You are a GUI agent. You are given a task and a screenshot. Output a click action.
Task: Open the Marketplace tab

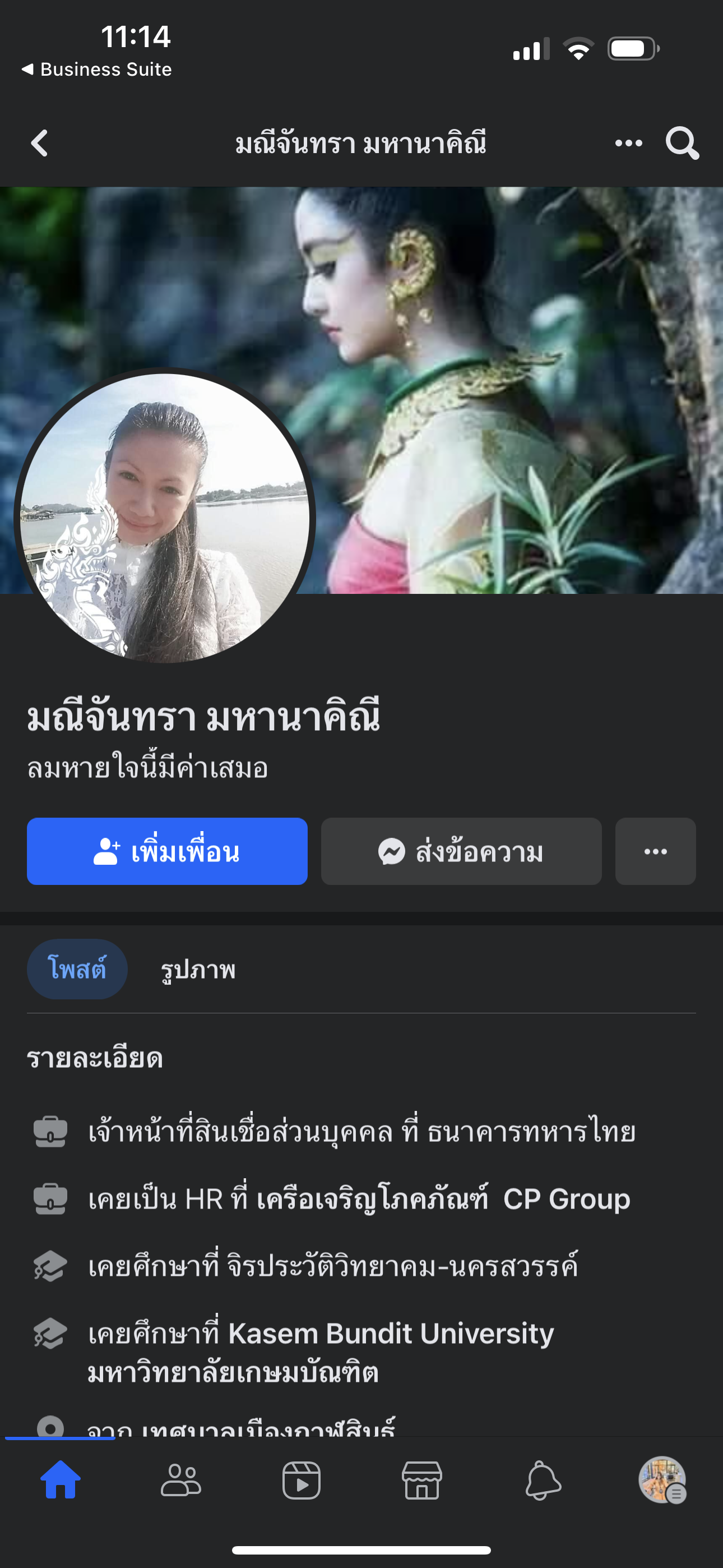click(x=421, y=1480)
